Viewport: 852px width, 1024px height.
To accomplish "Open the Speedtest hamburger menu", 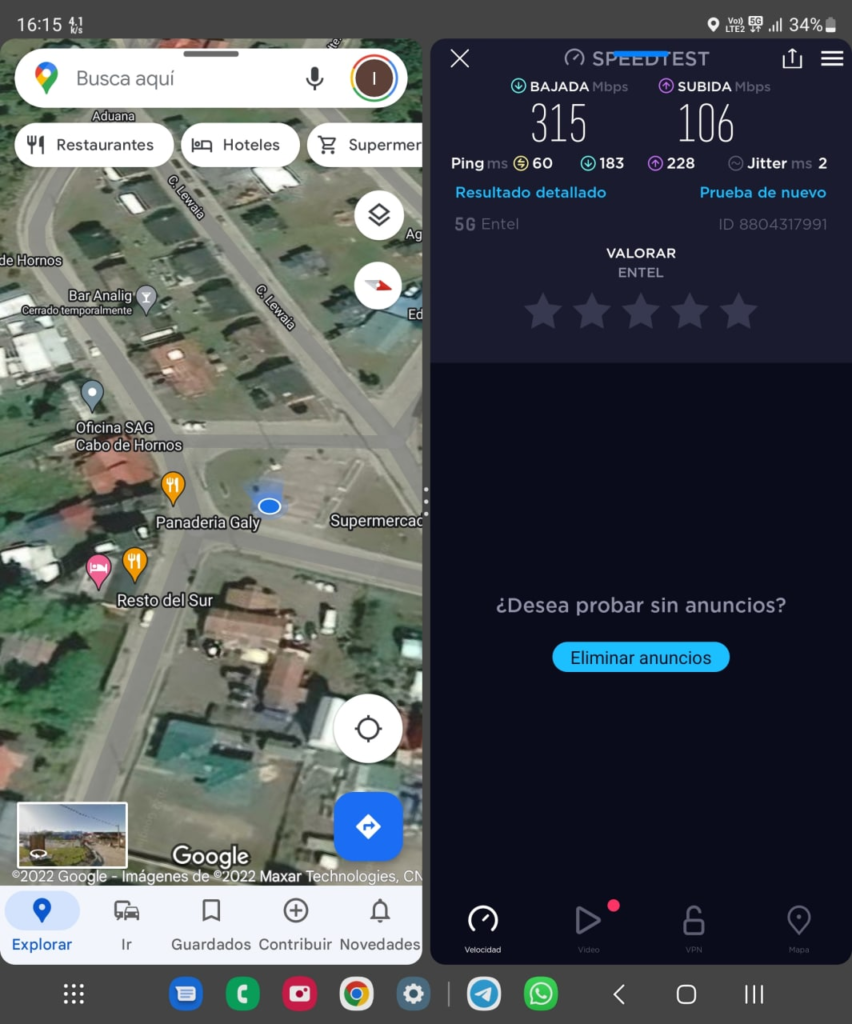I will [x=832, y=58].
